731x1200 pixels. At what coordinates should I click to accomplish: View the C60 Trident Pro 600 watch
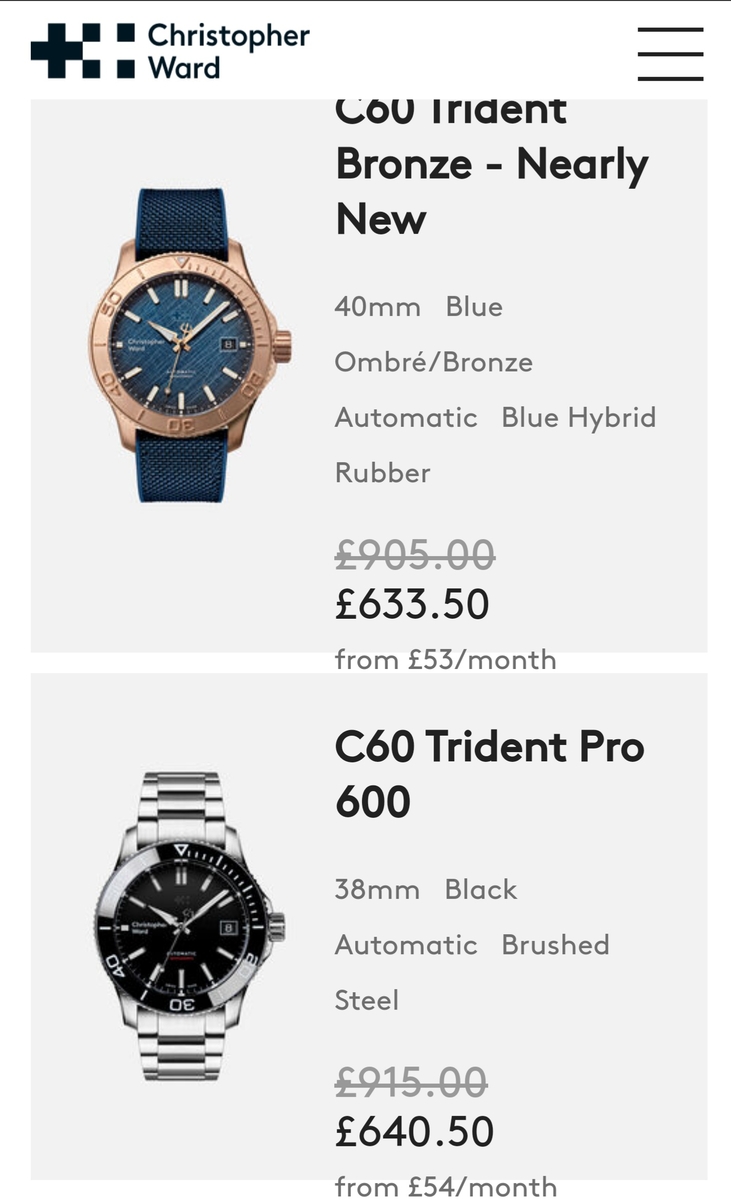coord(489,774)
